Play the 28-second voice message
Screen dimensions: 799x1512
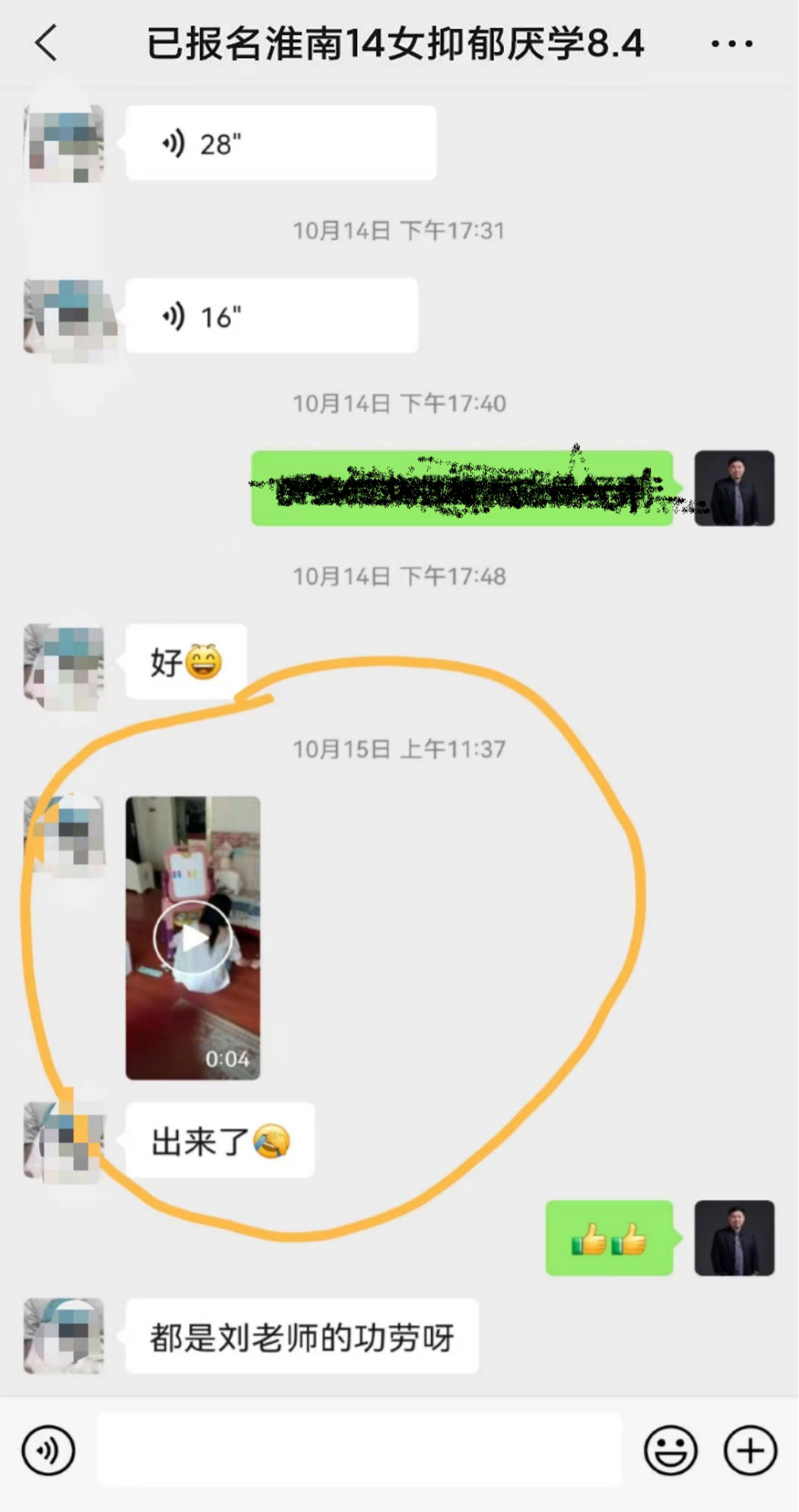click(281, 143)
